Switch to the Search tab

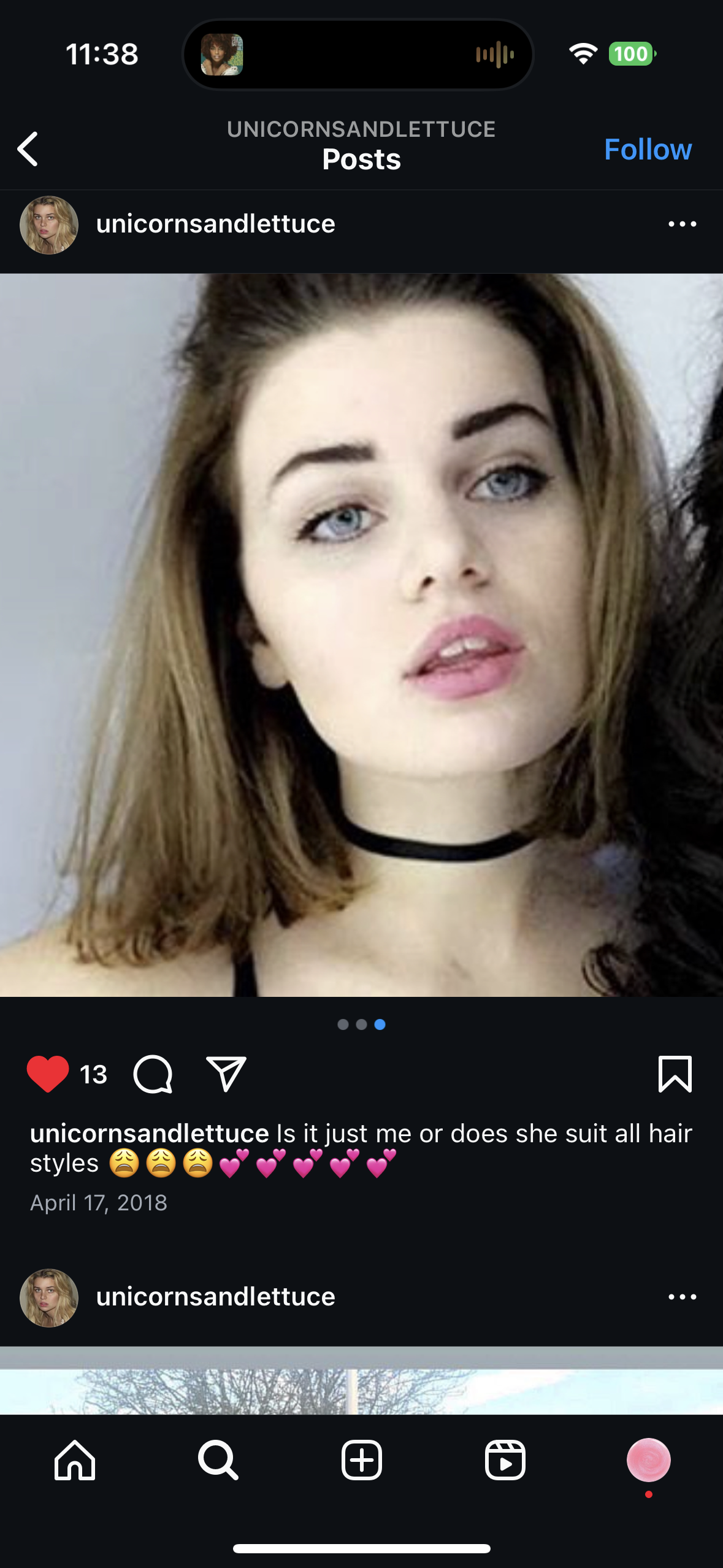tap(218, 1460)
